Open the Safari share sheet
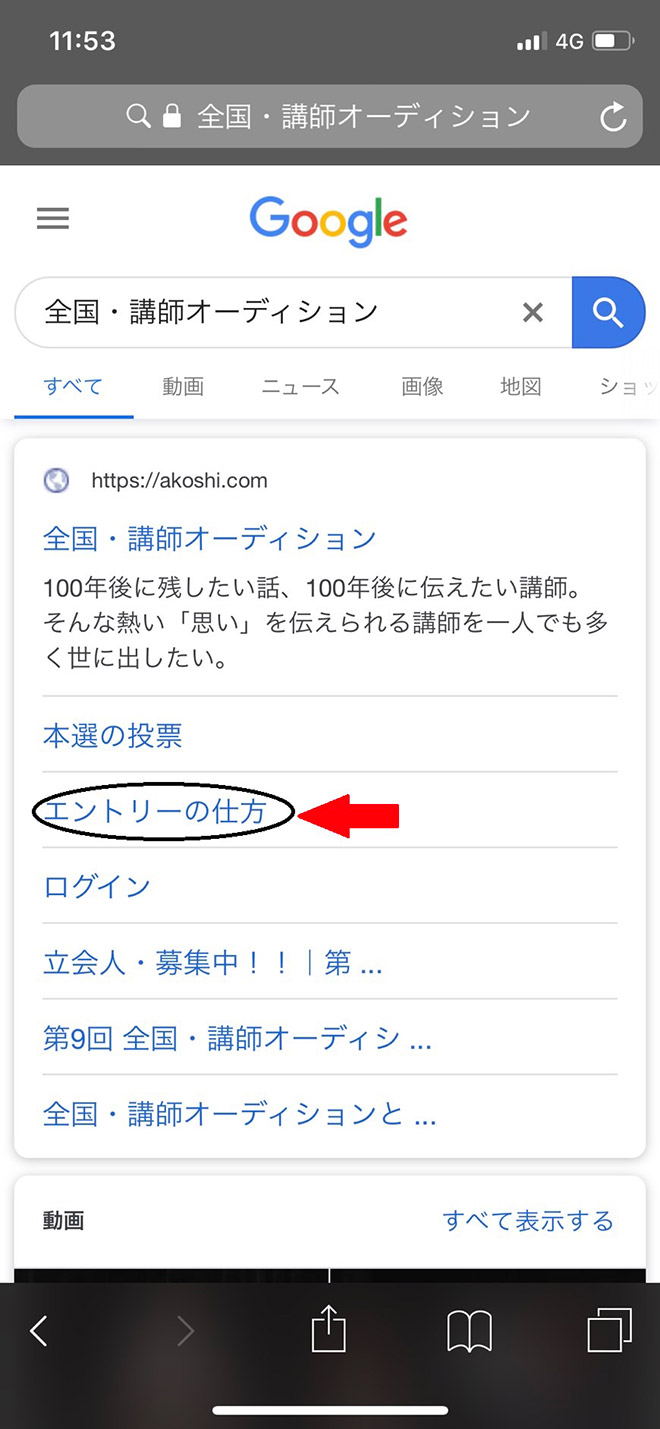This screenshot has width=660, height=1429. pos(328,1331)
